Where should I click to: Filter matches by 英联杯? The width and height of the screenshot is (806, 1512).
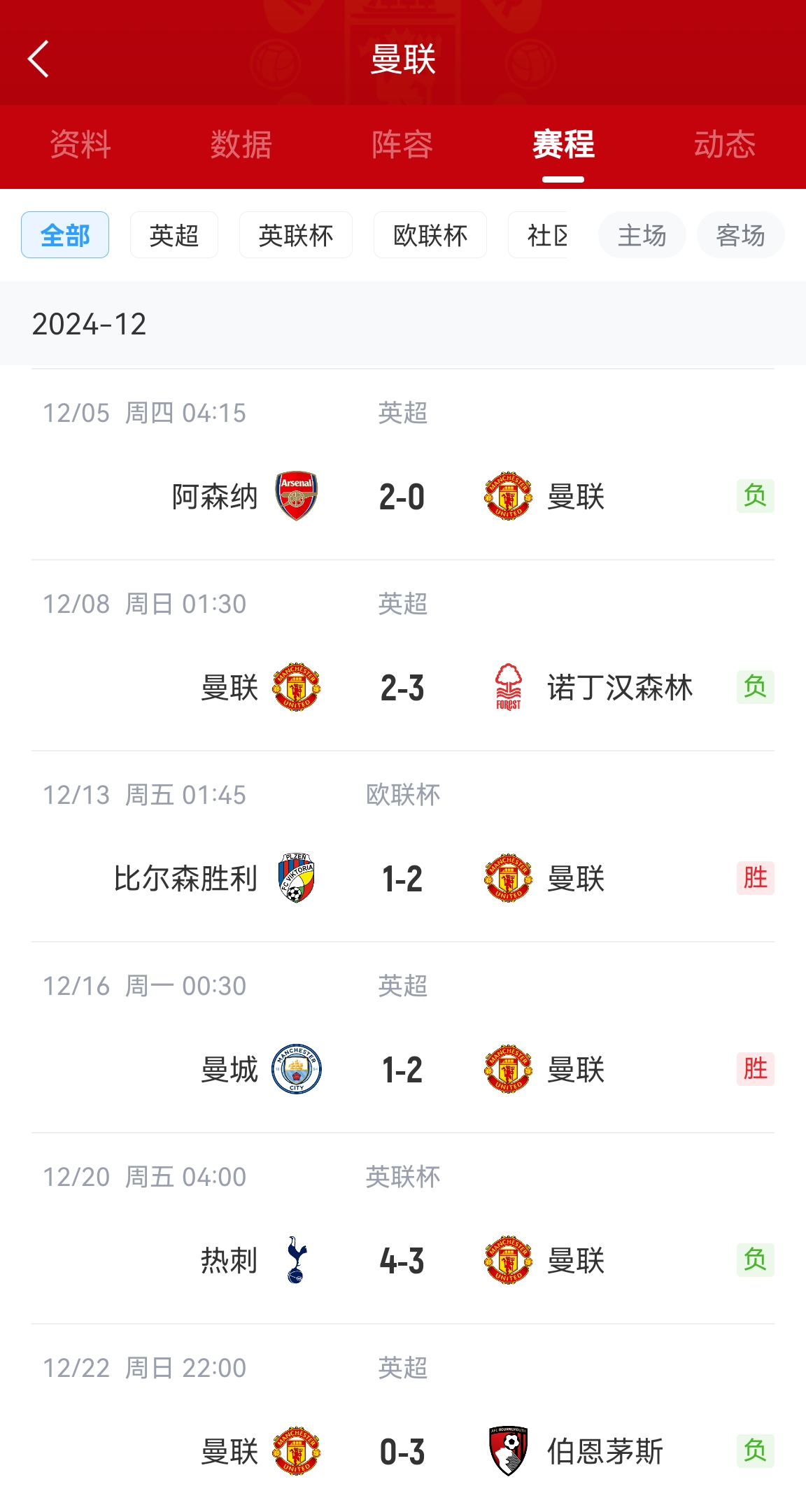[296, 235]
